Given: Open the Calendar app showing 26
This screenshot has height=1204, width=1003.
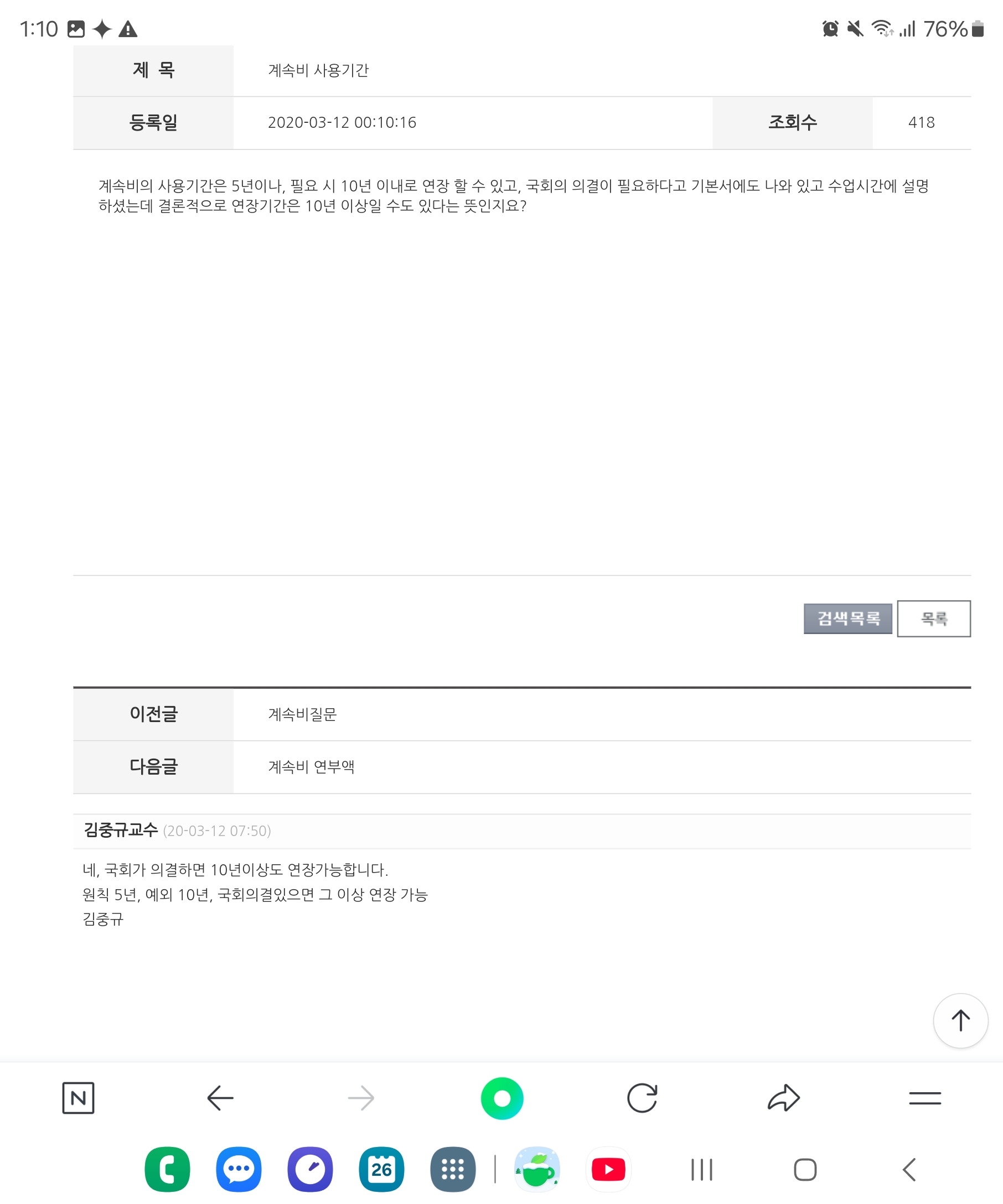Looking at the screenshot, I should [x=381, y=1169].
